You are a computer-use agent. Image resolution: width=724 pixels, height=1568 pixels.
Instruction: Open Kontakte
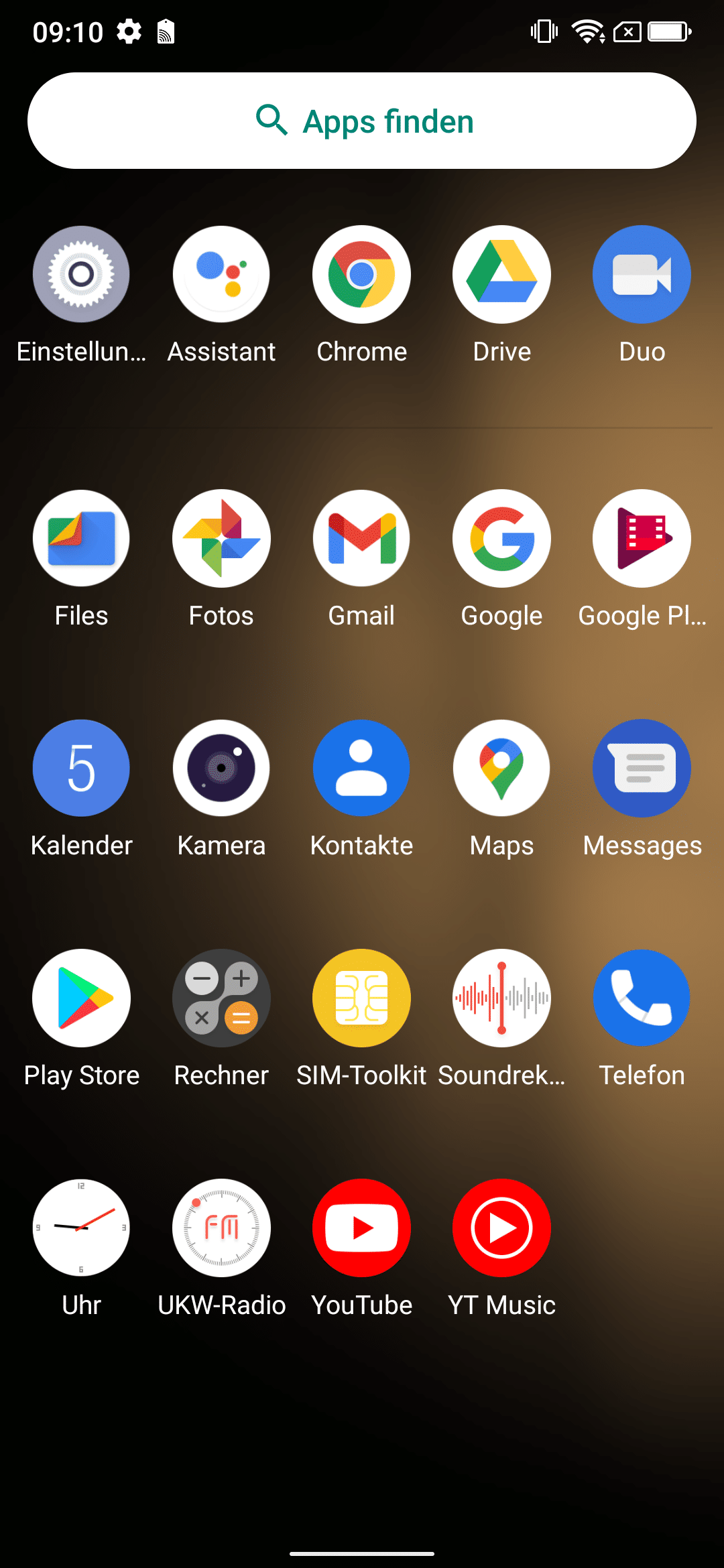click(361, 768)
